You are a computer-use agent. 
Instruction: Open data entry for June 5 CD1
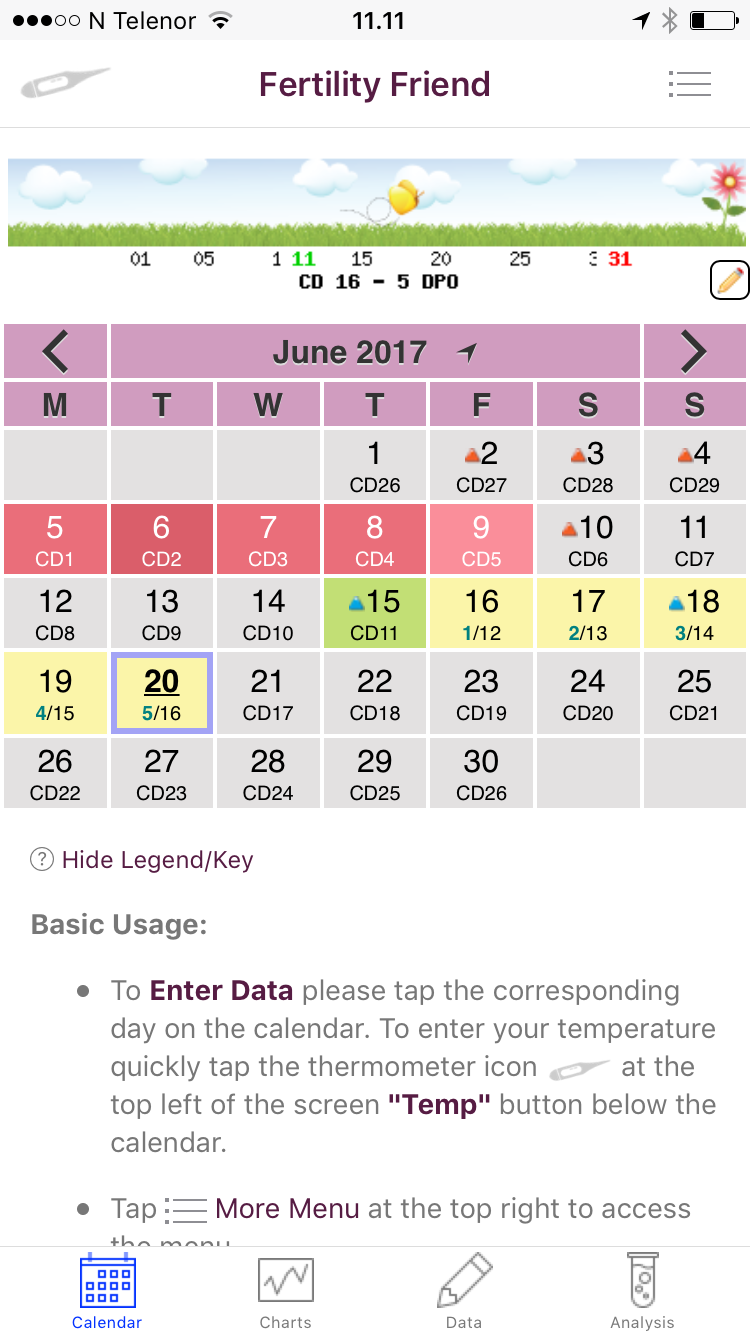coord(55,538)
